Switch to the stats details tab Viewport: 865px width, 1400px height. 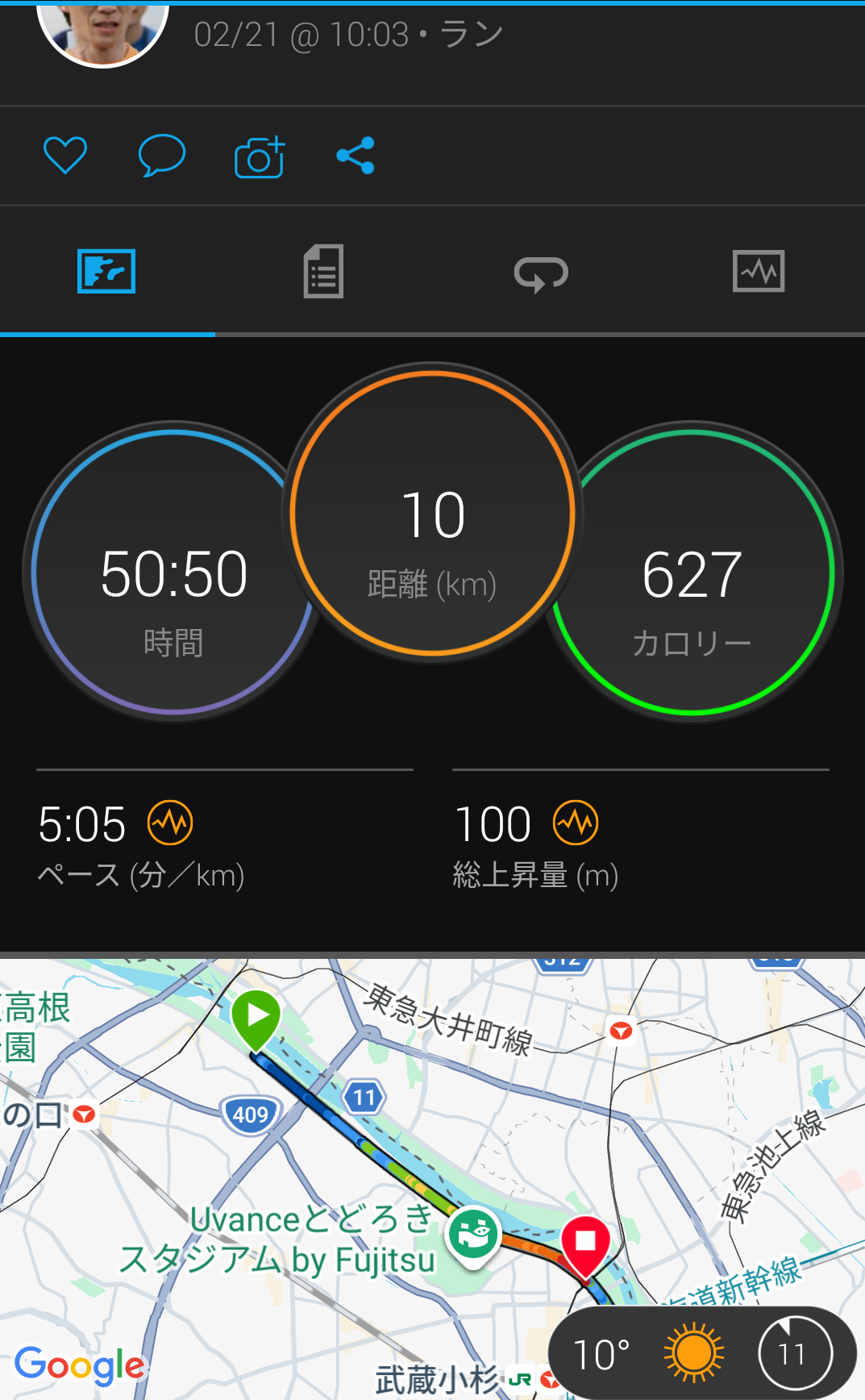(x=323, y=272)
